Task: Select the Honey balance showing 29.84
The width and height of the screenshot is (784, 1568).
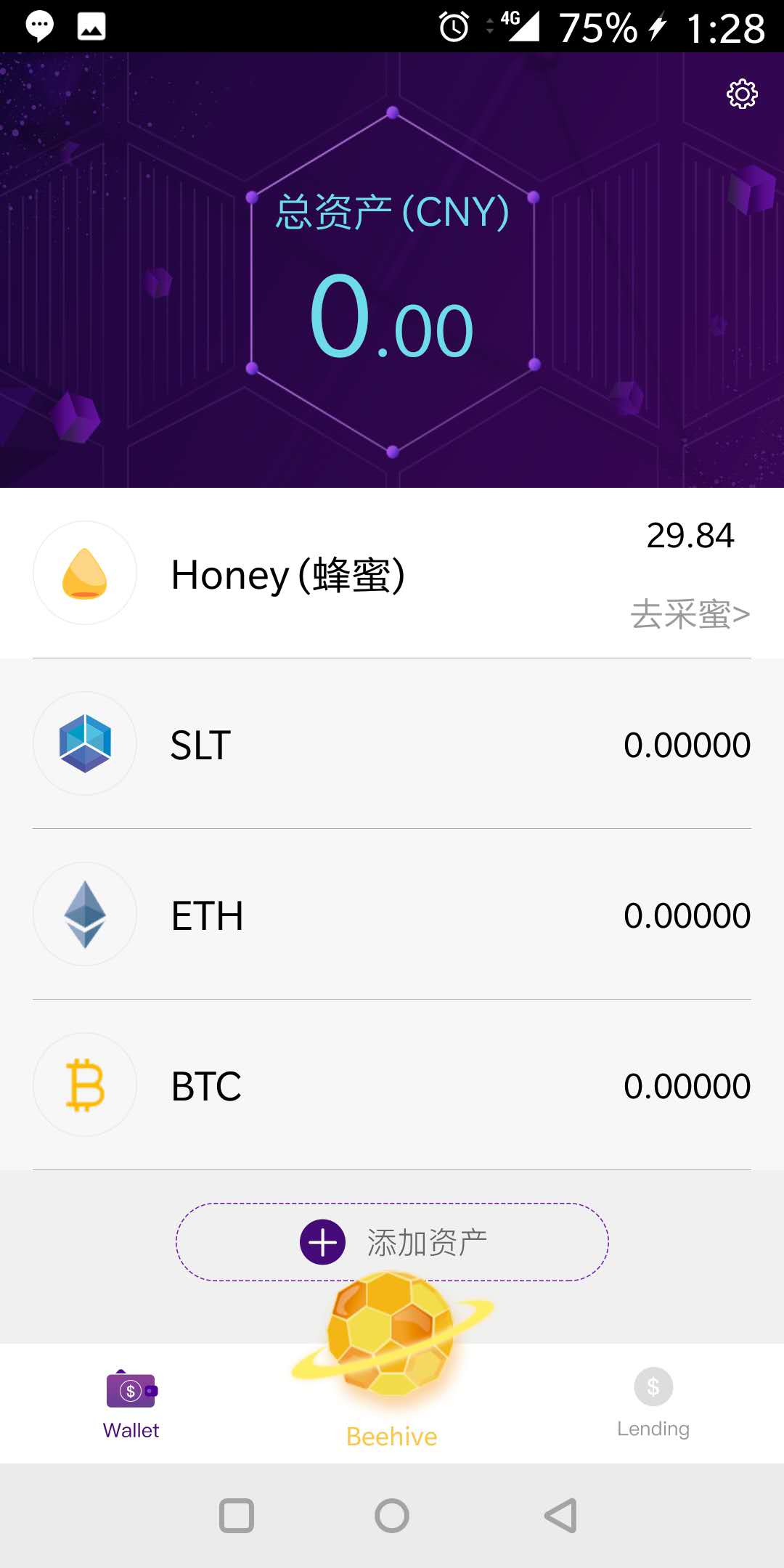Action: [691, 536]
